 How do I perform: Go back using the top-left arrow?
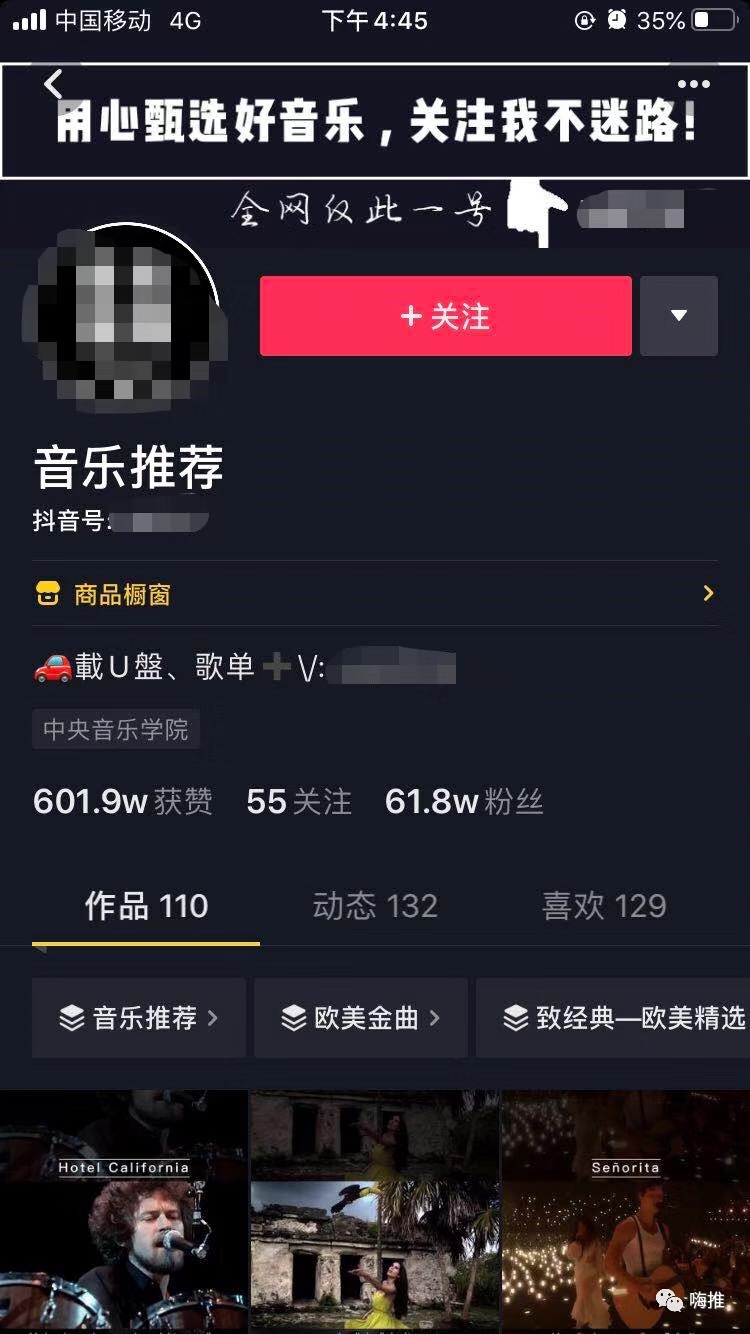[x=54, y=84]
